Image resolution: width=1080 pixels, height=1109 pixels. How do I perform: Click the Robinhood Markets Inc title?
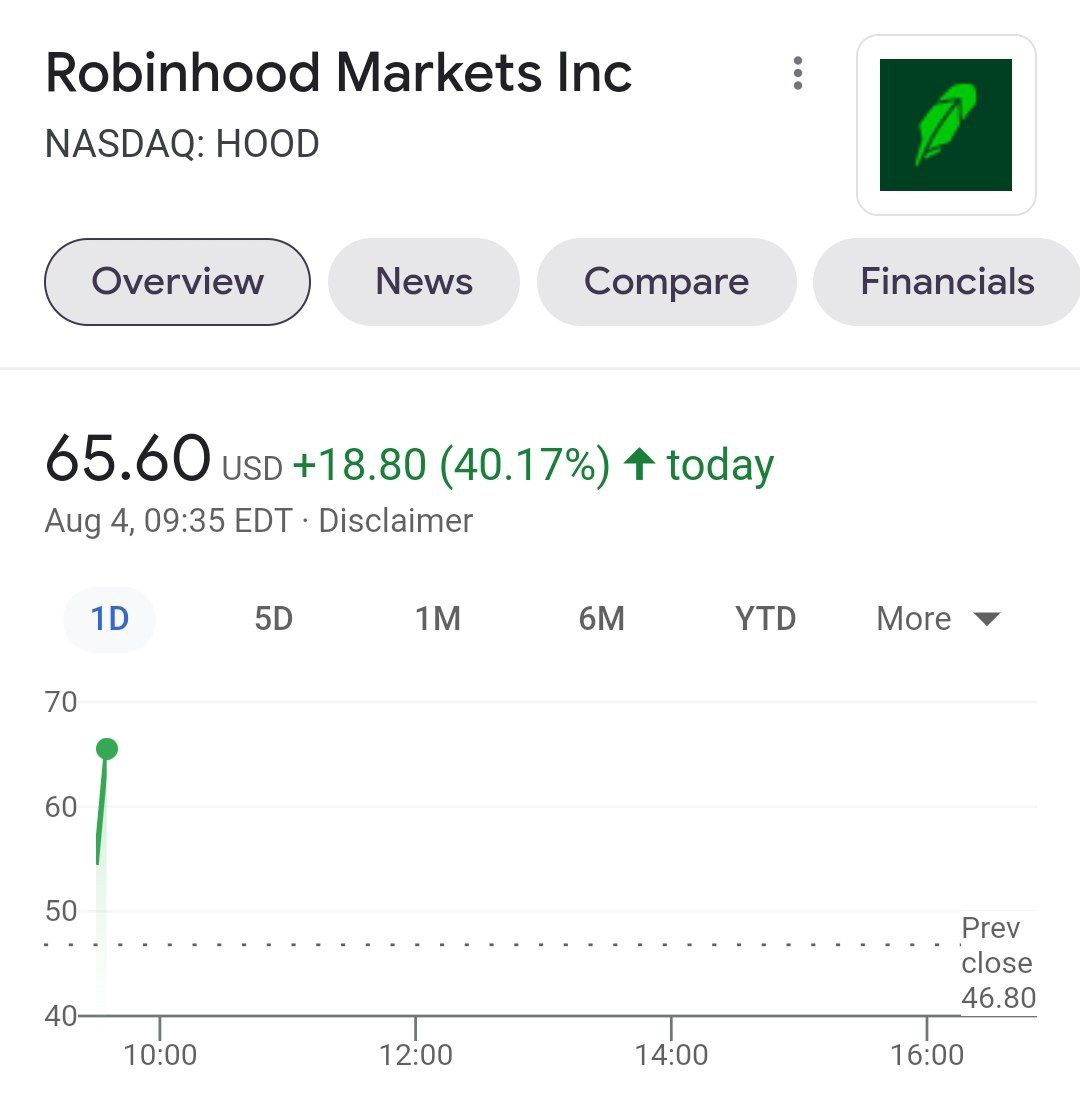pyautogui.click(x=338, y=71)
